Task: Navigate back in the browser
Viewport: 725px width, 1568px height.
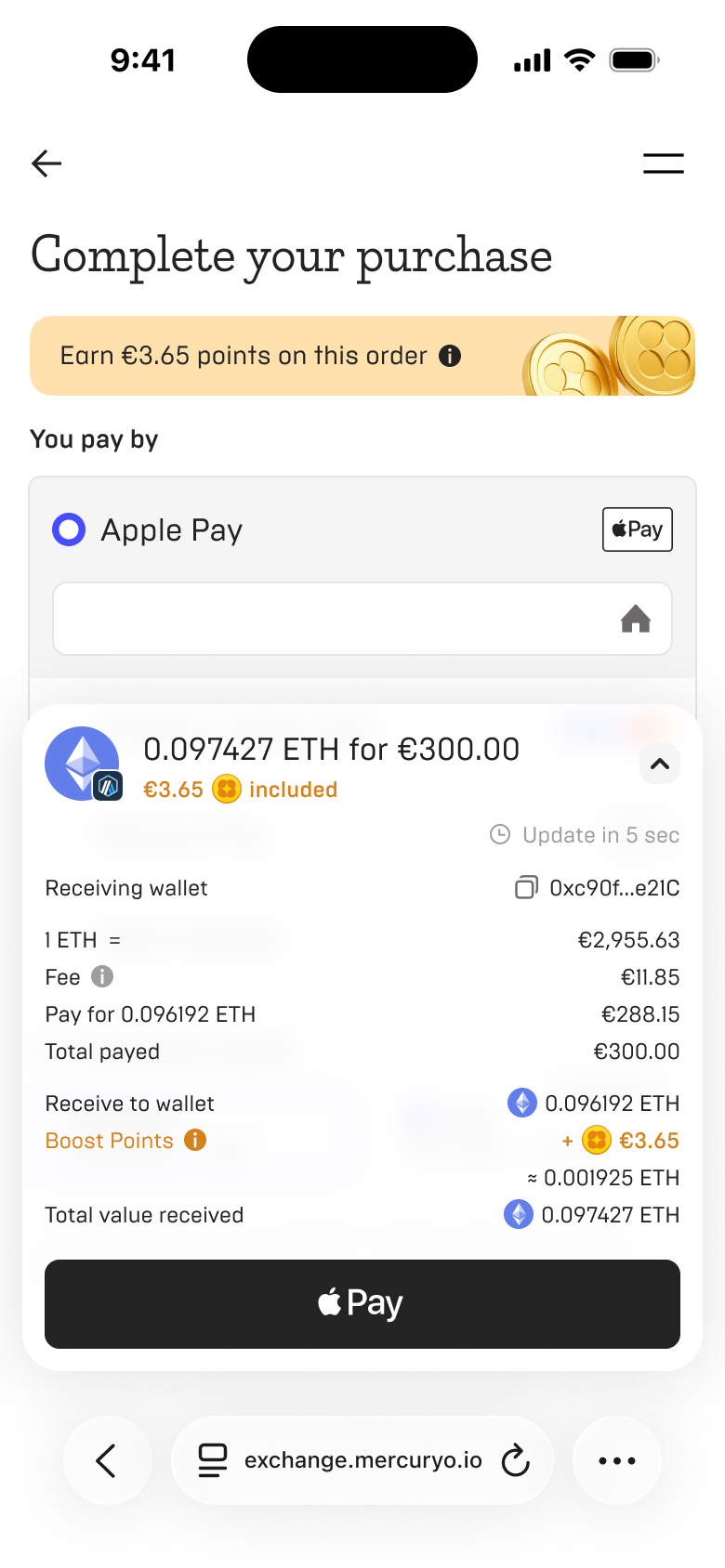Action: click(107, 1460)
